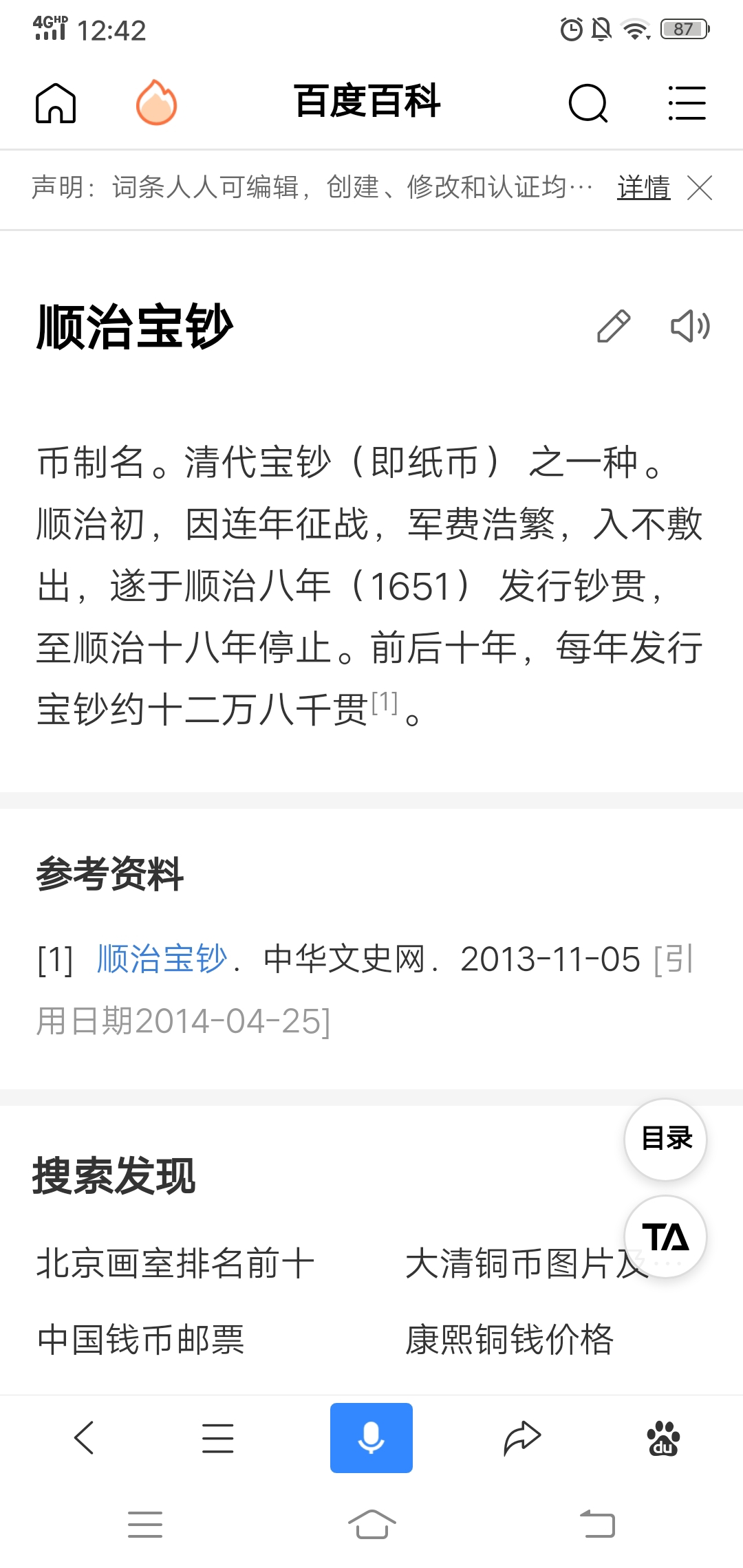Image resolution: width=743 pixels, height=1568 pixels.
Task: Search 中国钱币邮票
Action: [x=141, y=1339]
